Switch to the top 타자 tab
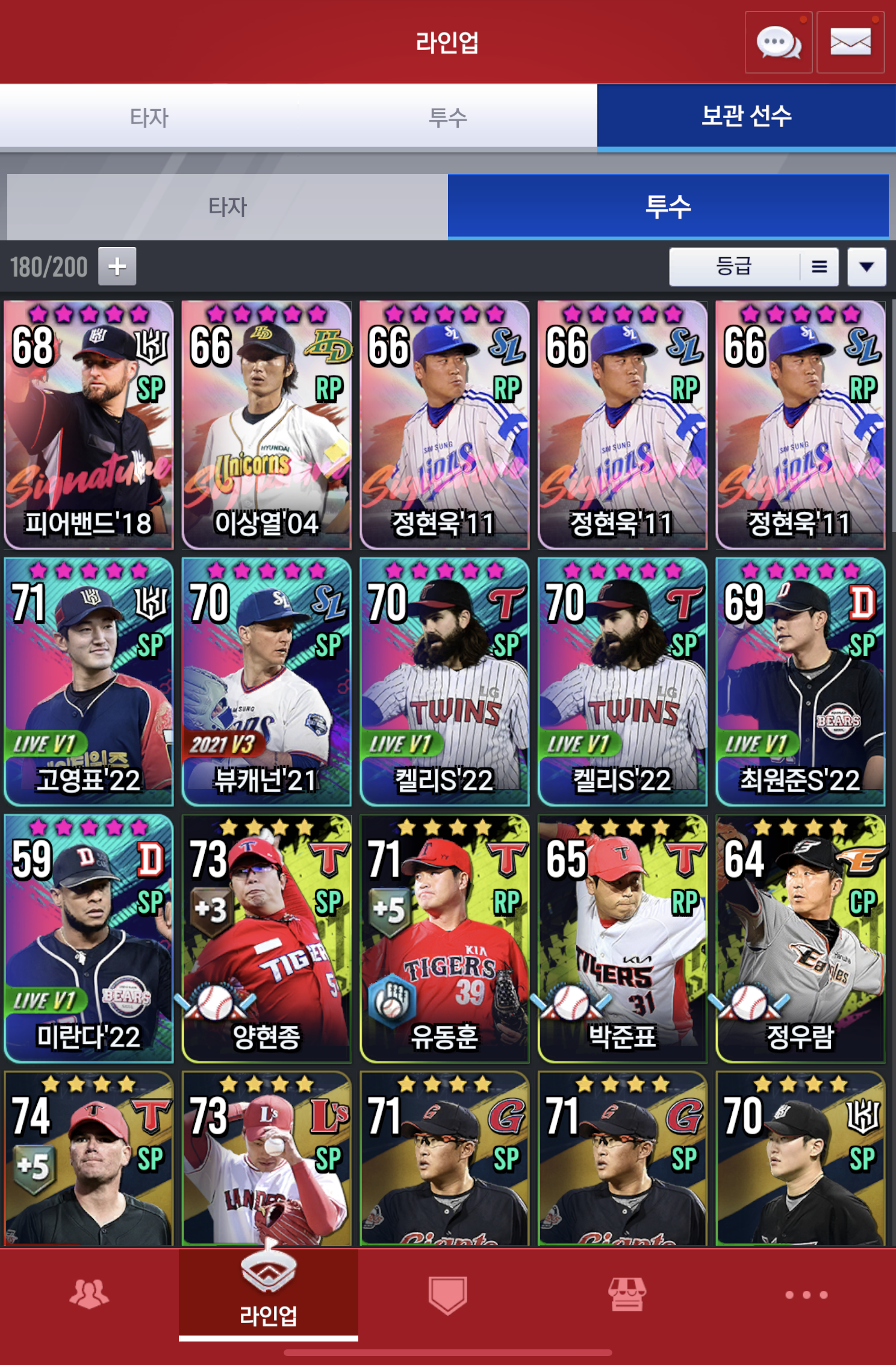896x1365 pixels. point(149,117)
